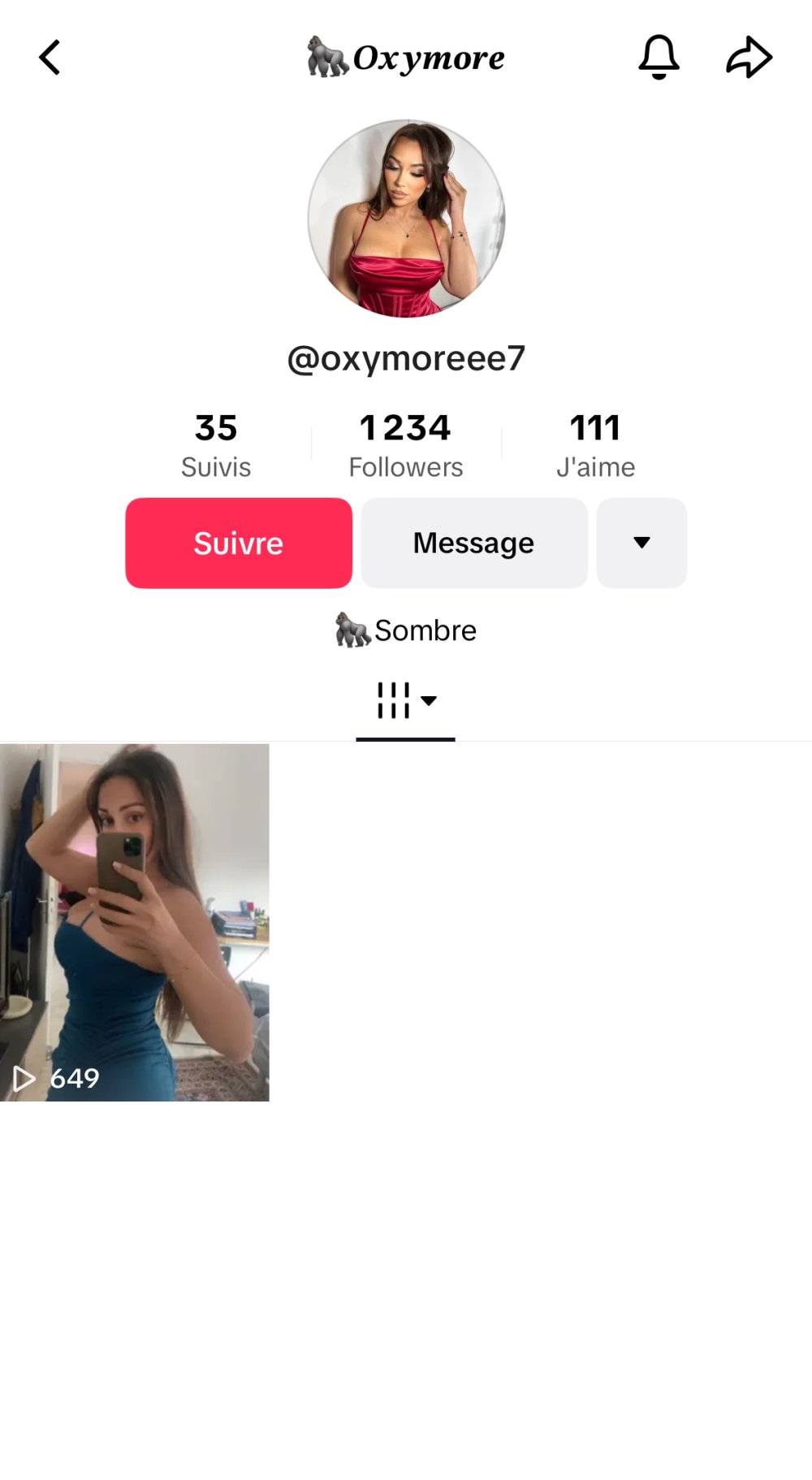Expand the suggested accounts dropdown arrow
Screen dimensions: 812x1480
[641, 543]
